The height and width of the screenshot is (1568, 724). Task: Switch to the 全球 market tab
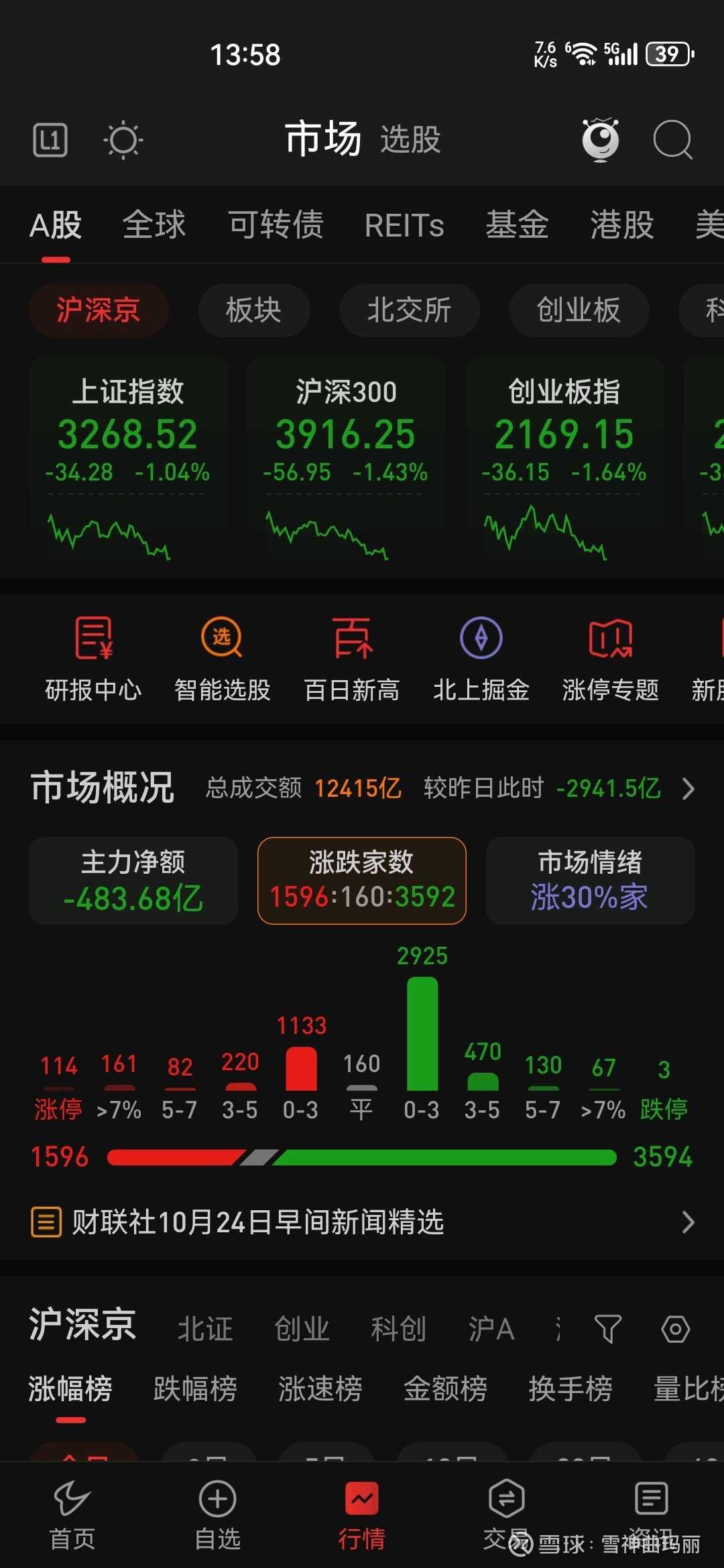[x=154, y=224]
